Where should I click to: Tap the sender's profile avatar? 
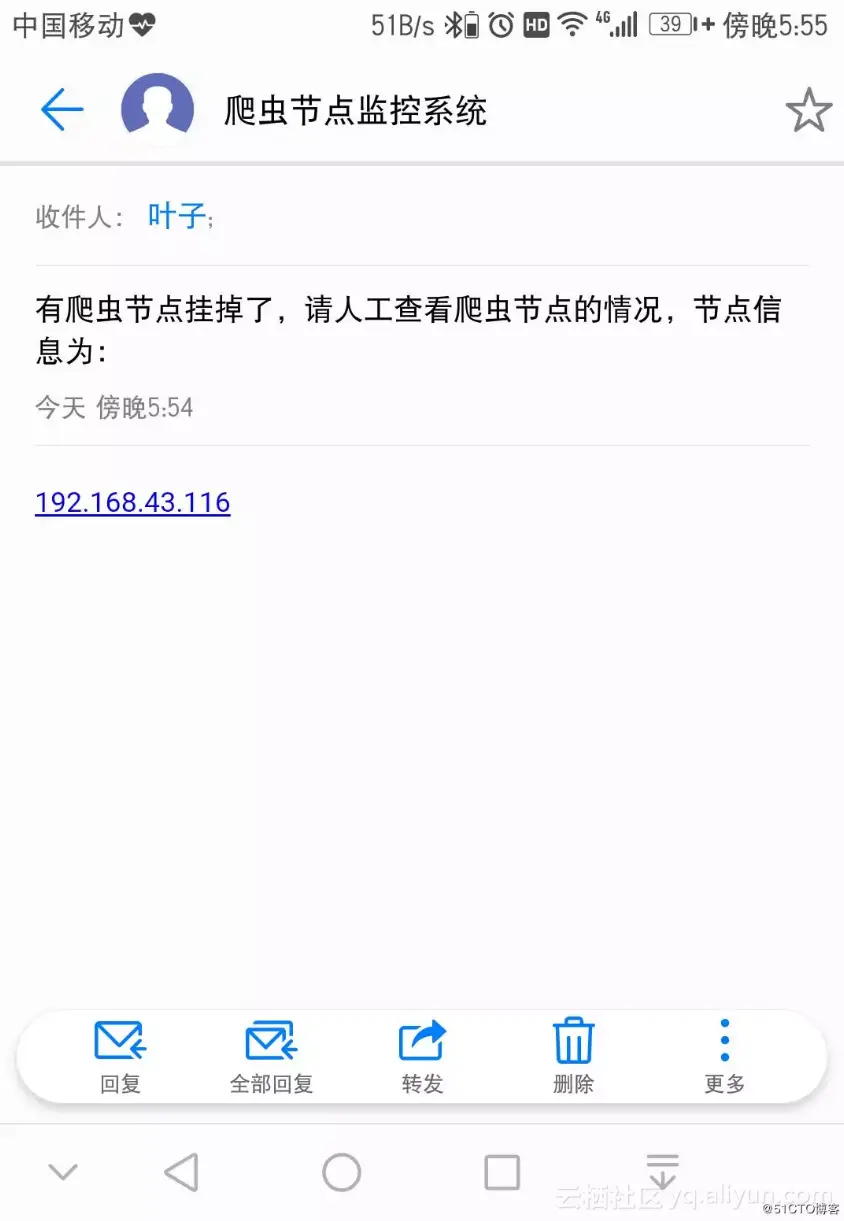point(157,108)
